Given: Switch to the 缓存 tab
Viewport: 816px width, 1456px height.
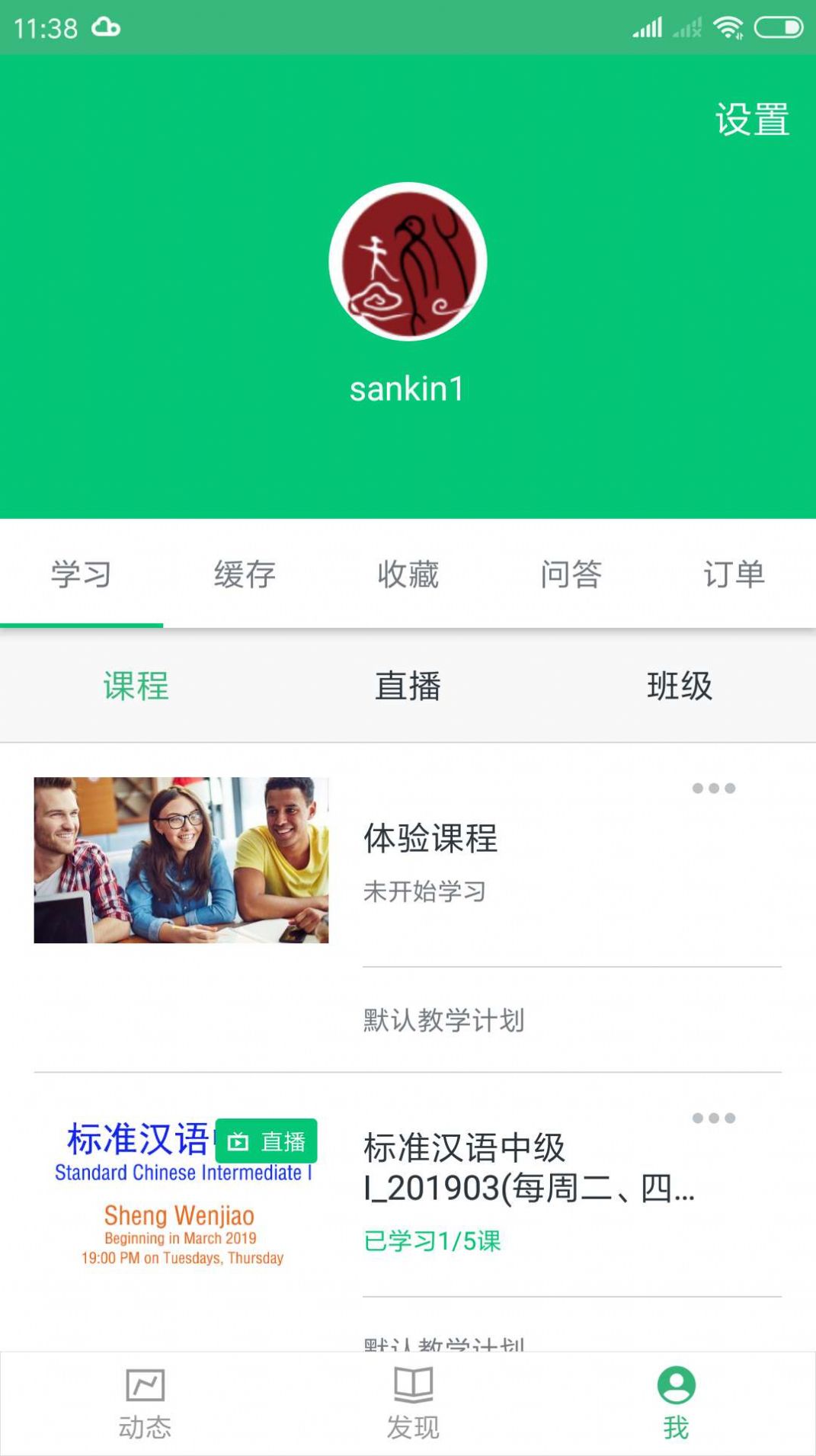Looking at the screenshot, I should tap(245, 574).
